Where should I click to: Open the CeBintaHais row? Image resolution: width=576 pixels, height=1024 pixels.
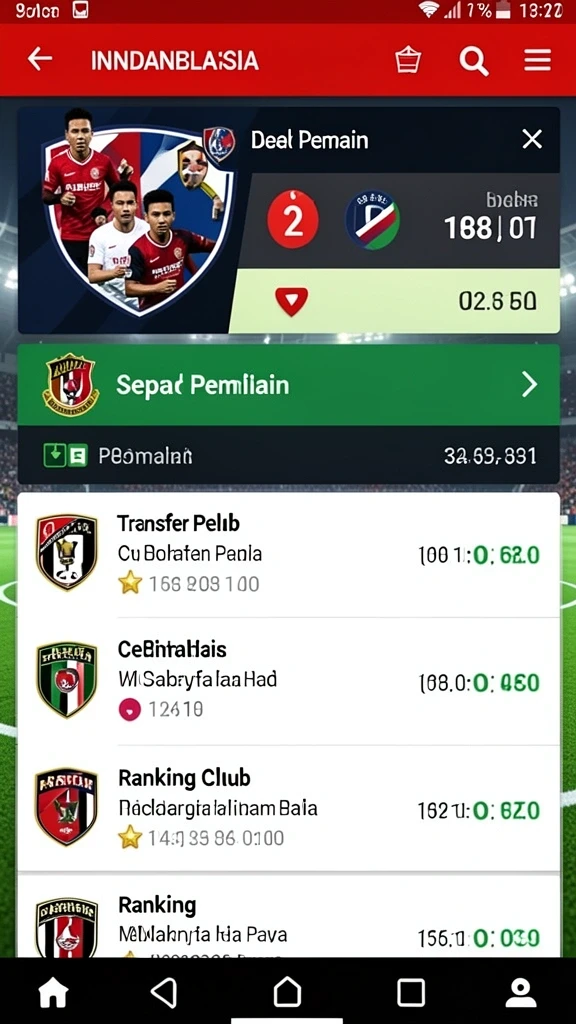click(x=289, y=681)
